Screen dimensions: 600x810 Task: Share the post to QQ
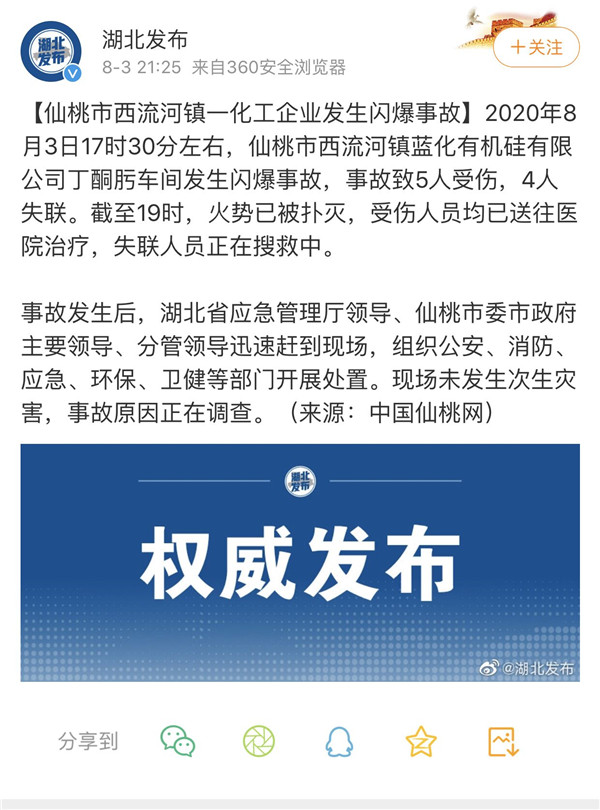340,740
